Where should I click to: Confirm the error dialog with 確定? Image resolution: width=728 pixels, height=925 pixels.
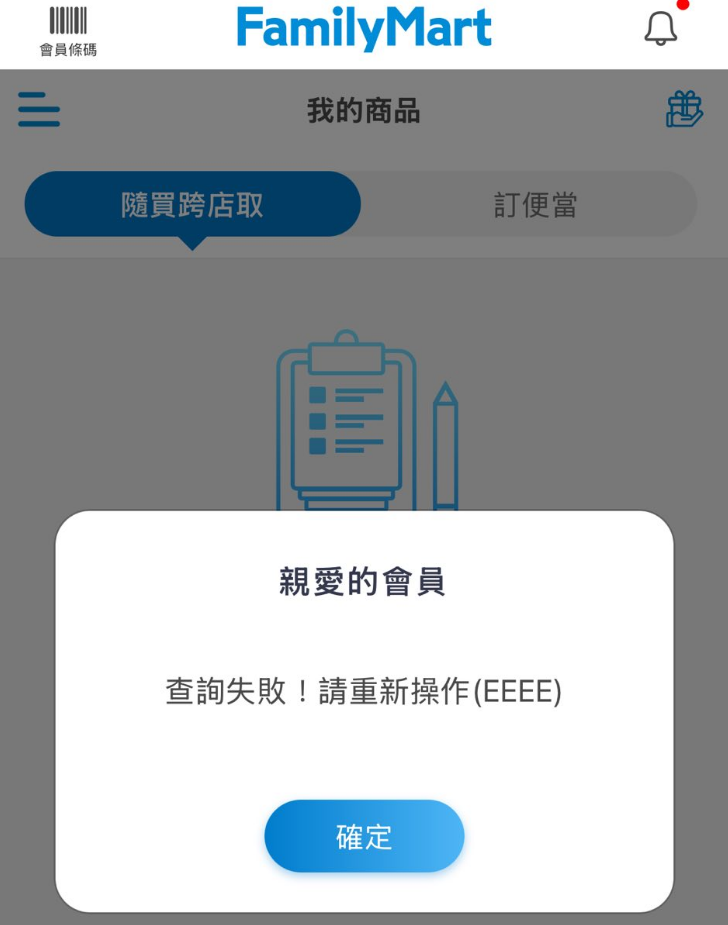point(364,836)
